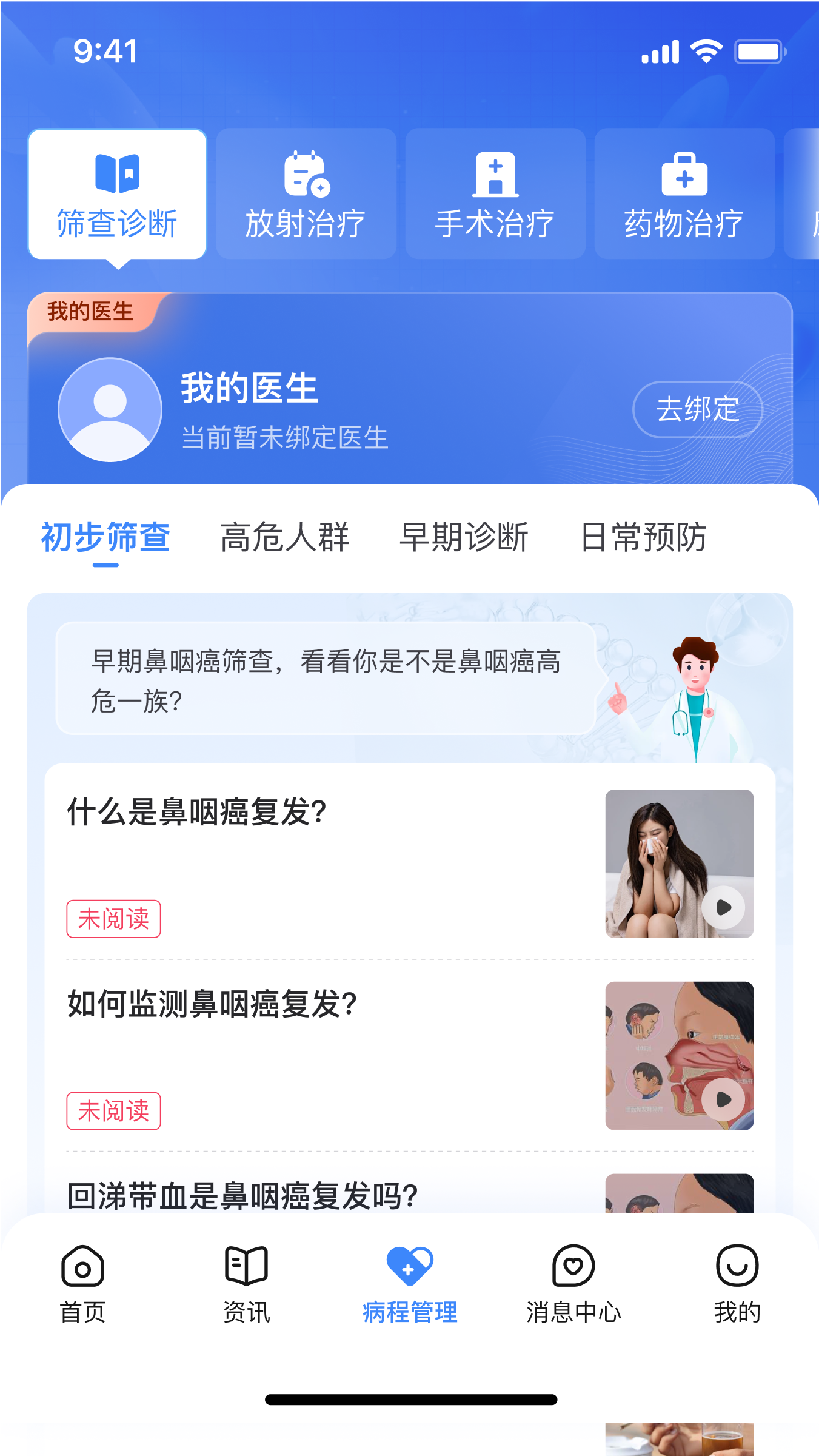Image resolution: width=819 pixels, height=1456 pixels.
Task: Select the 病程管理 heart icon
Action: (409, 1264)
